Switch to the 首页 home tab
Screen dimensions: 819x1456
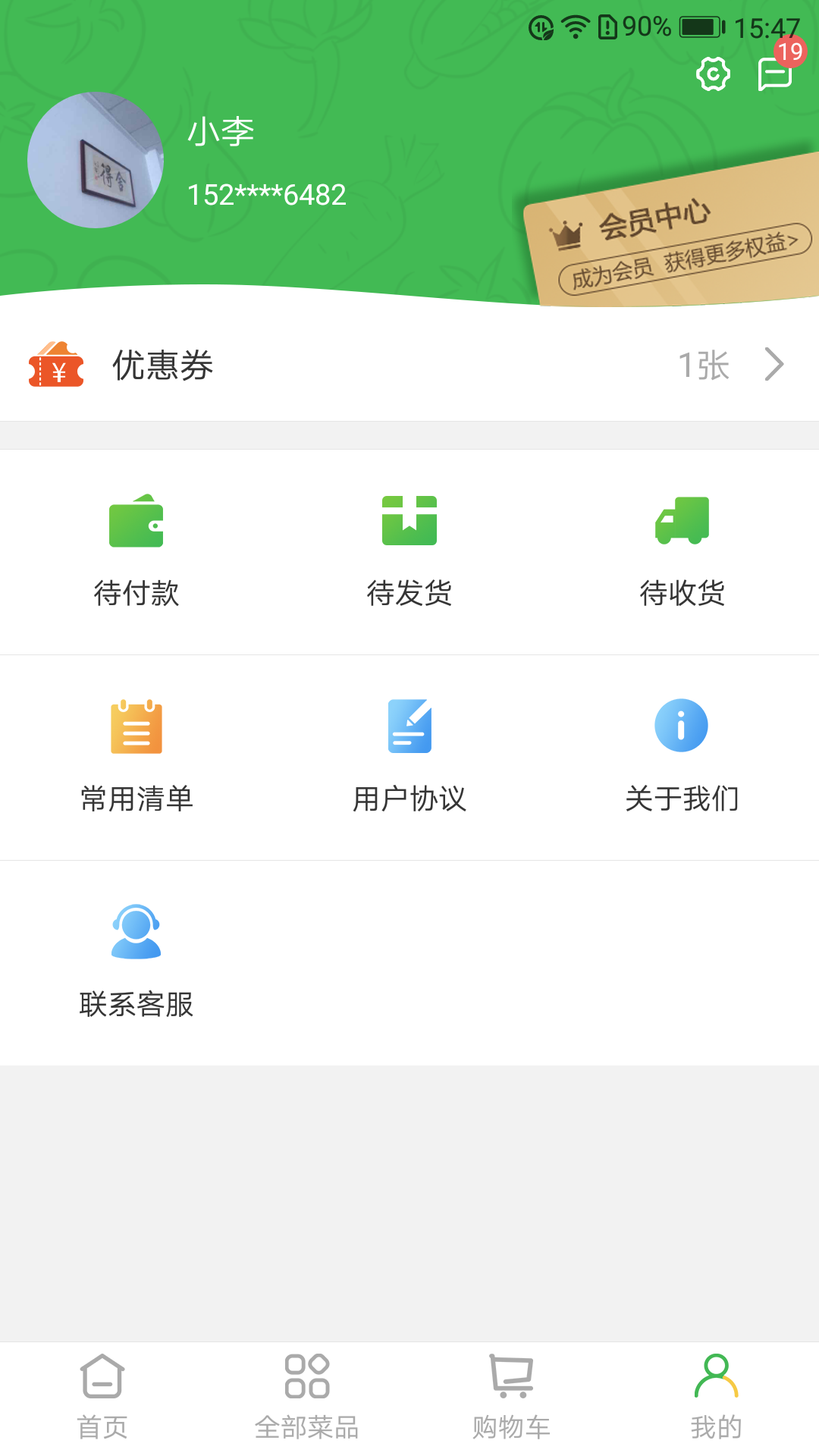pos(102,1397)
